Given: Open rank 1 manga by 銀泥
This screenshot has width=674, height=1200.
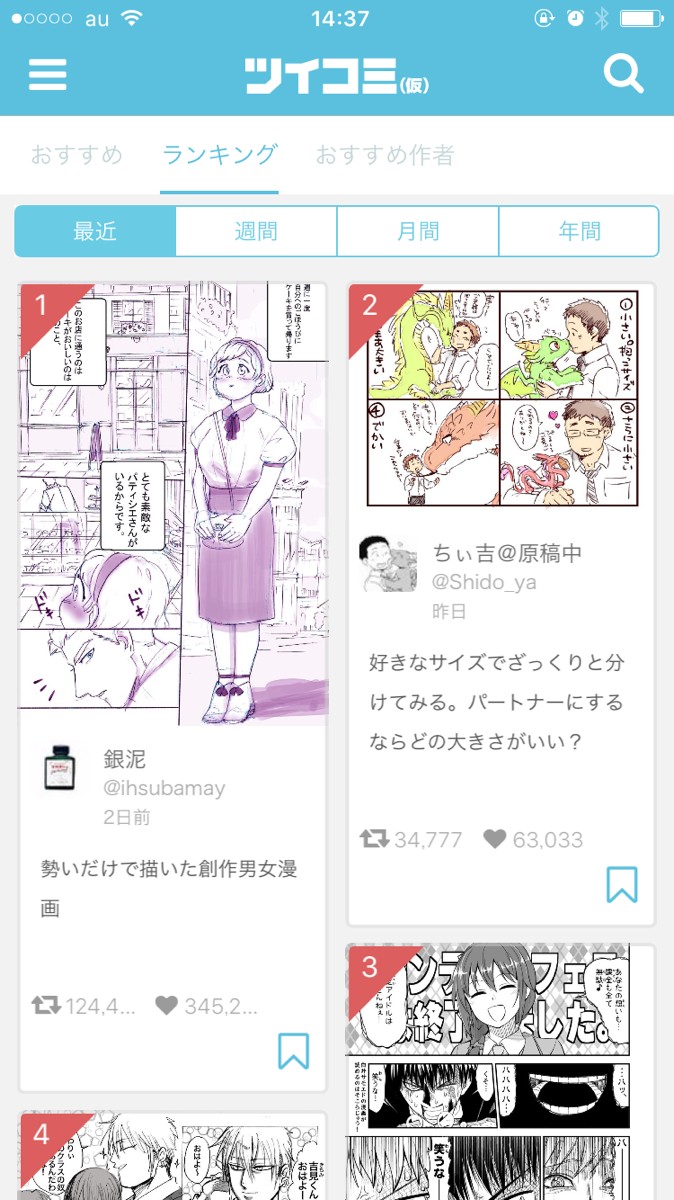Looking at the screenshot, I should (x=173, y=504).
